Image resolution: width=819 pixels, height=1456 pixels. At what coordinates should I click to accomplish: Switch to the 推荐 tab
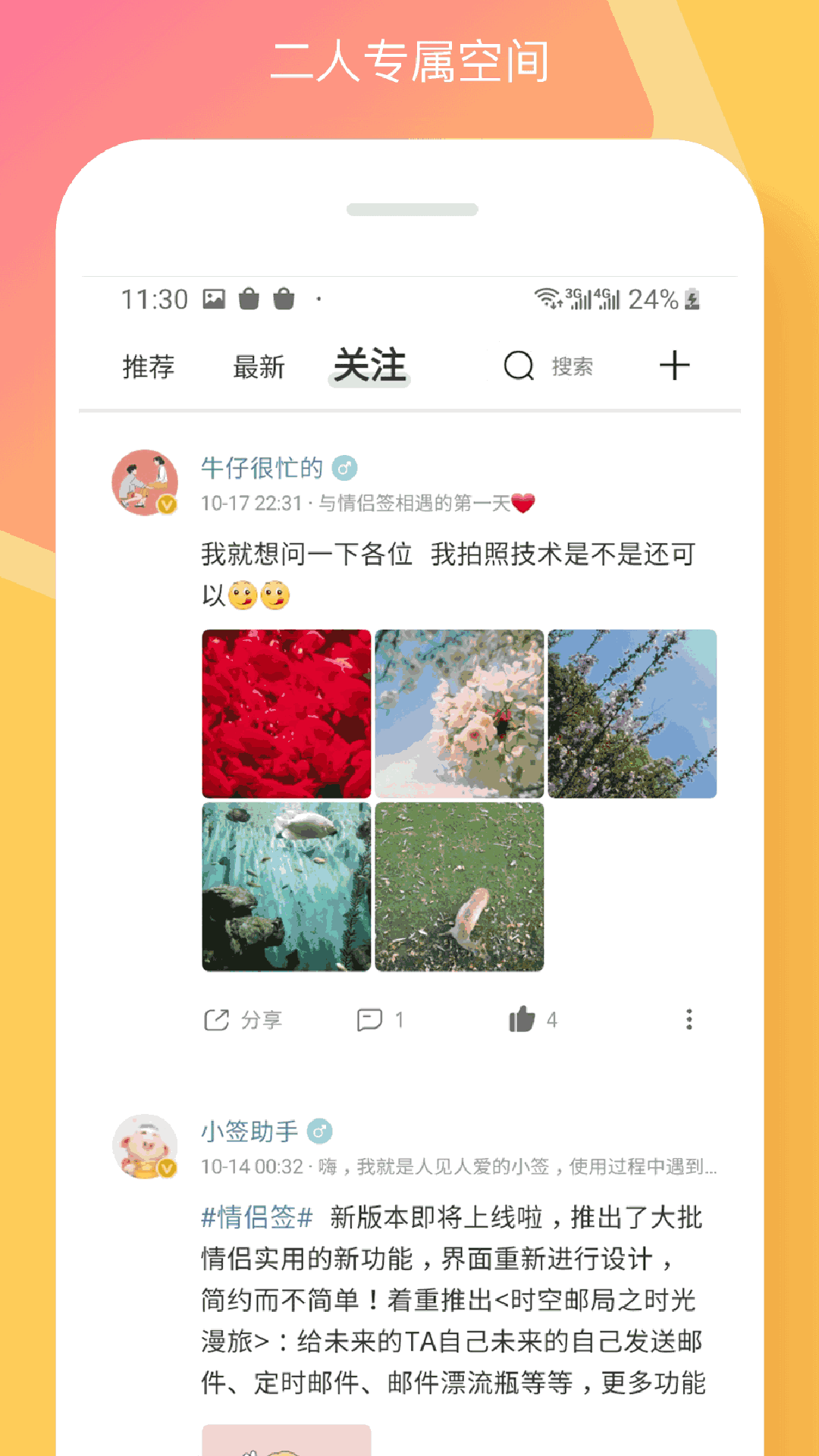[149, 366]
